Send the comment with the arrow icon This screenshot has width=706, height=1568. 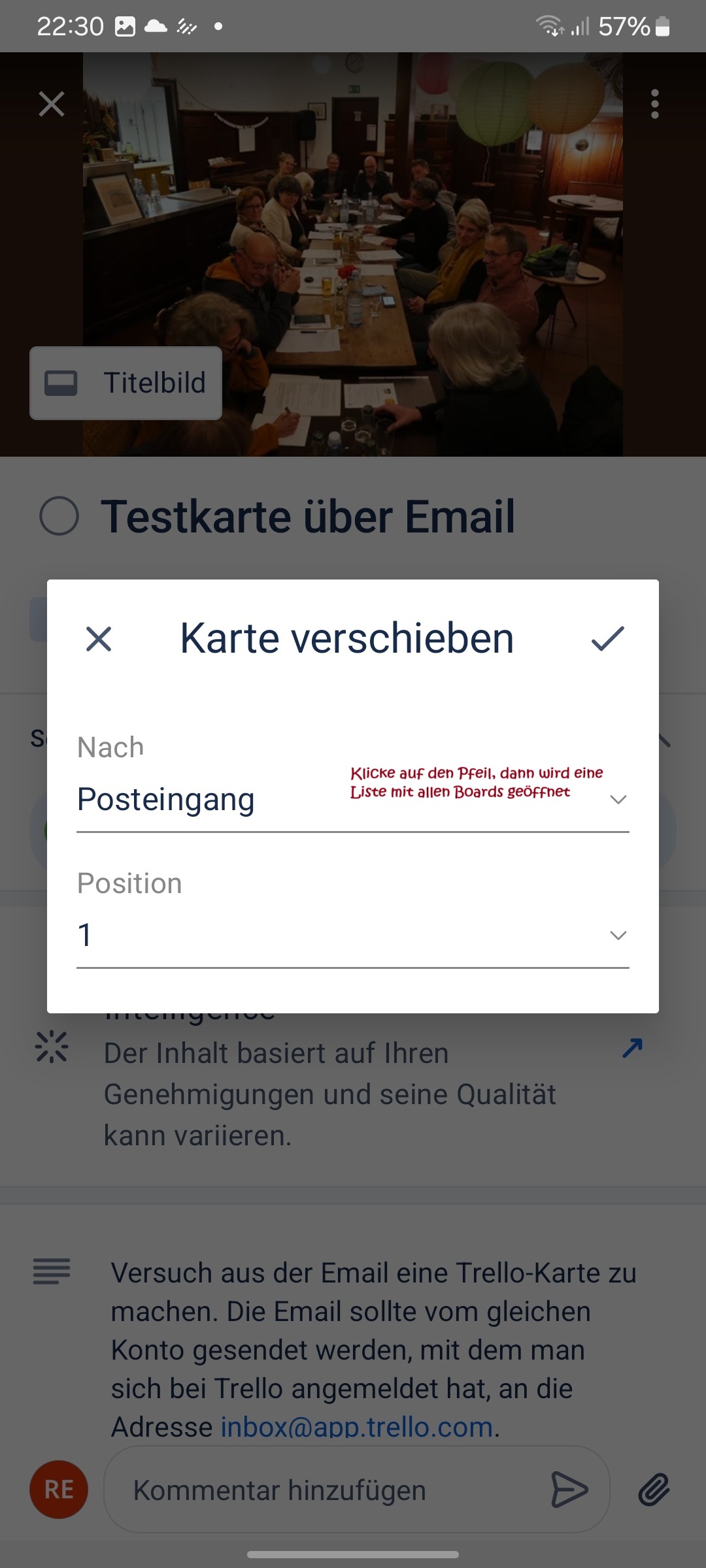569,1490
